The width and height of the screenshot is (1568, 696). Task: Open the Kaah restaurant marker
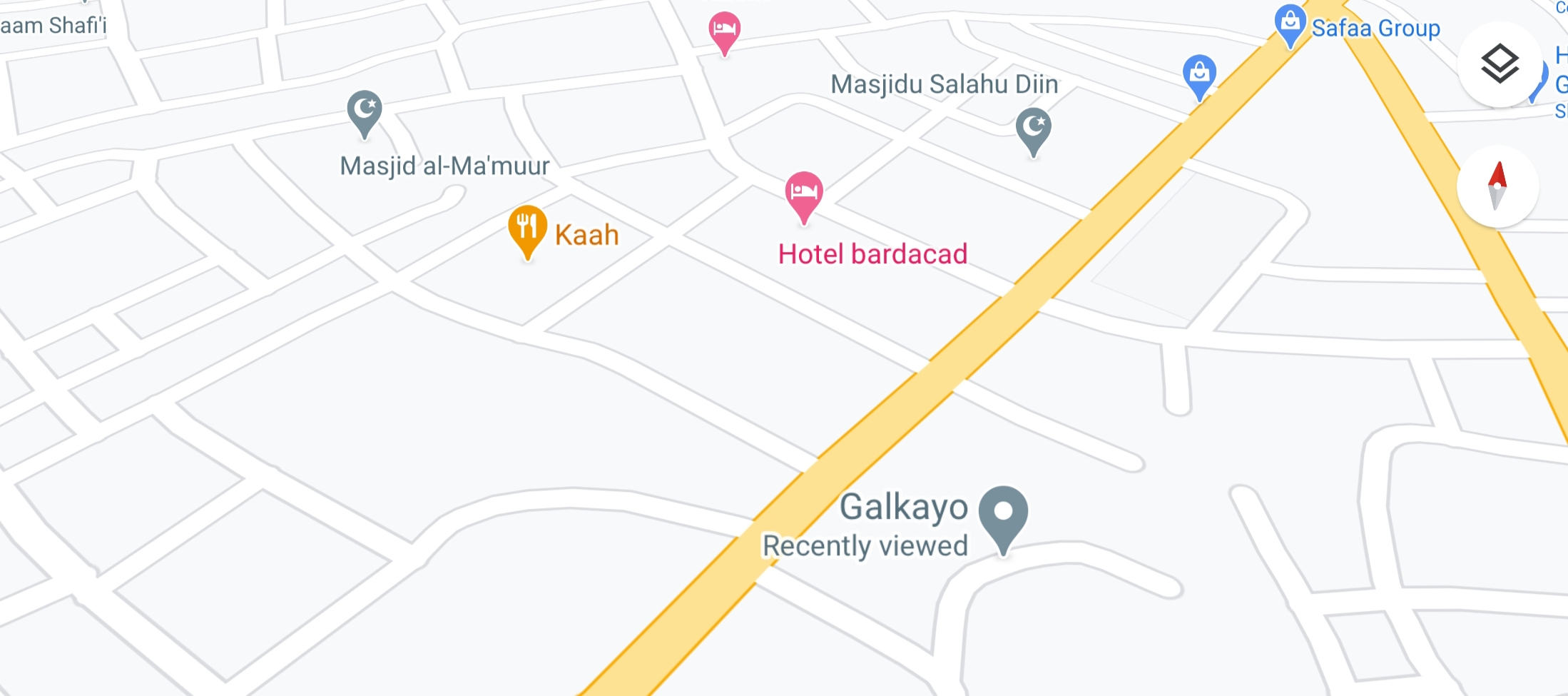(527, 229)
